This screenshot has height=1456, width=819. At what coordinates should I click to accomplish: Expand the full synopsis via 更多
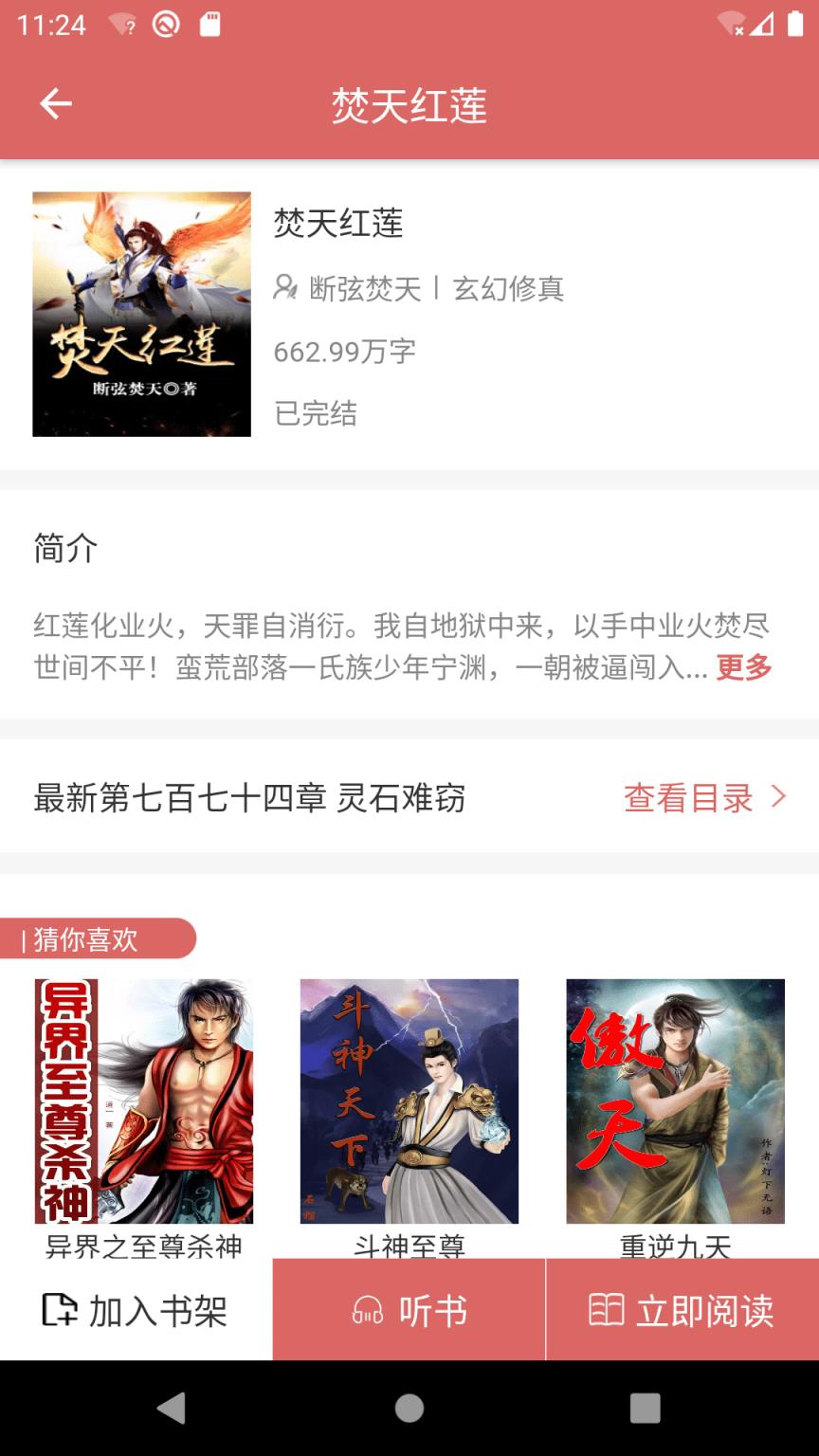click(743, 669)
